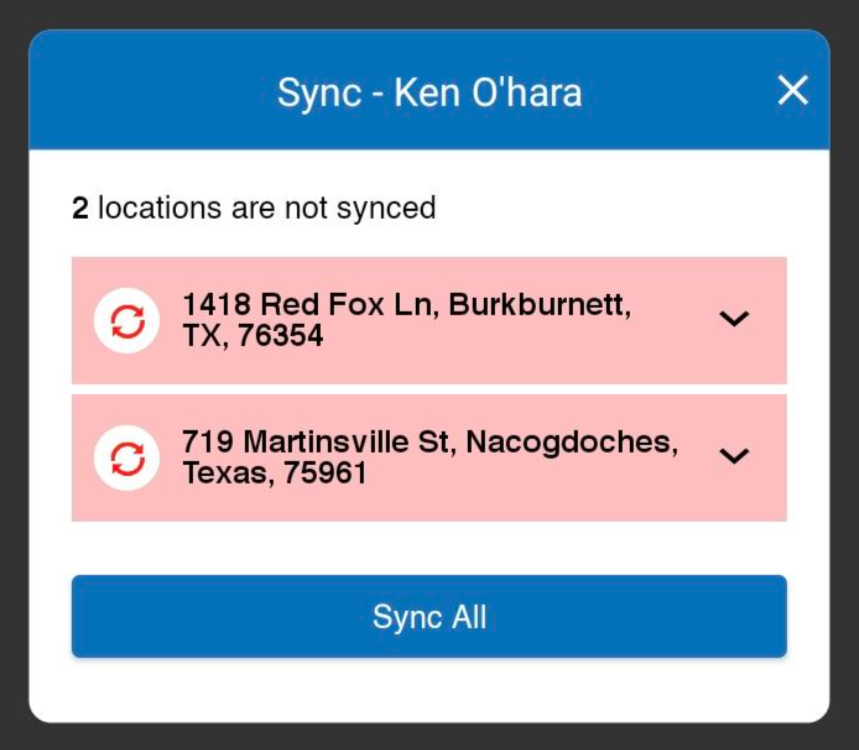Viewport: 859px width, 750px height.
Task: Close the Sync dialog
Action: tap(792, 91)
